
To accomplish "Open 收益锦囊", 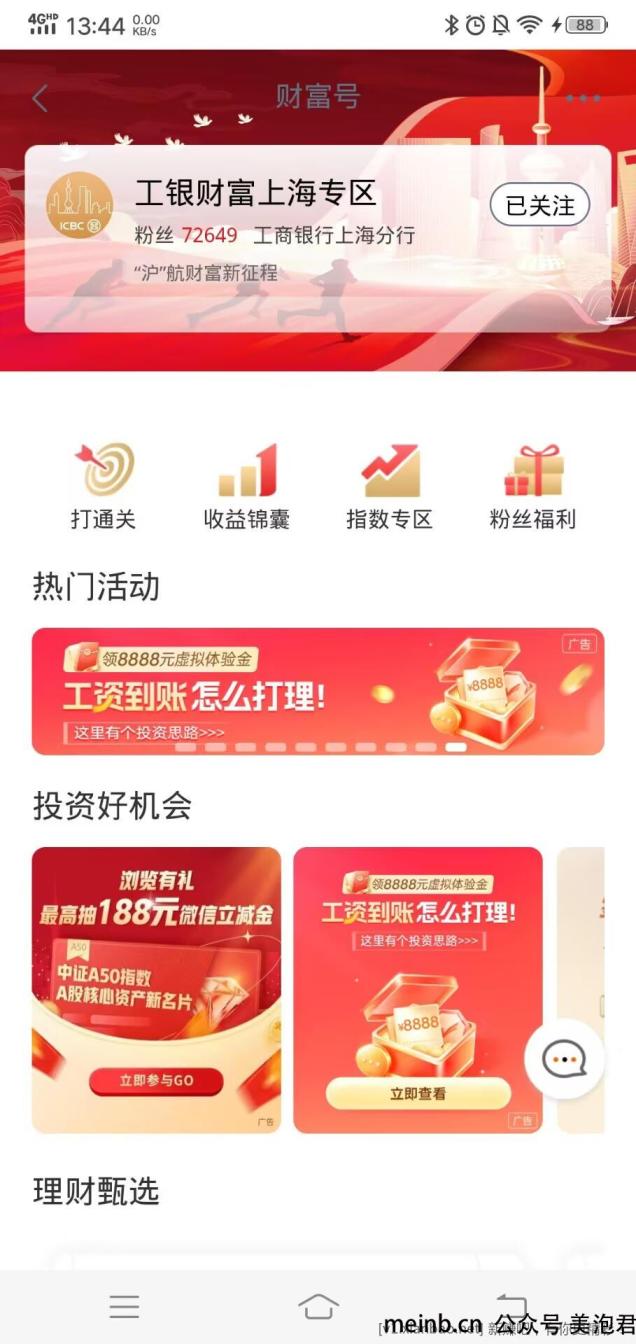I will point(246,487).
